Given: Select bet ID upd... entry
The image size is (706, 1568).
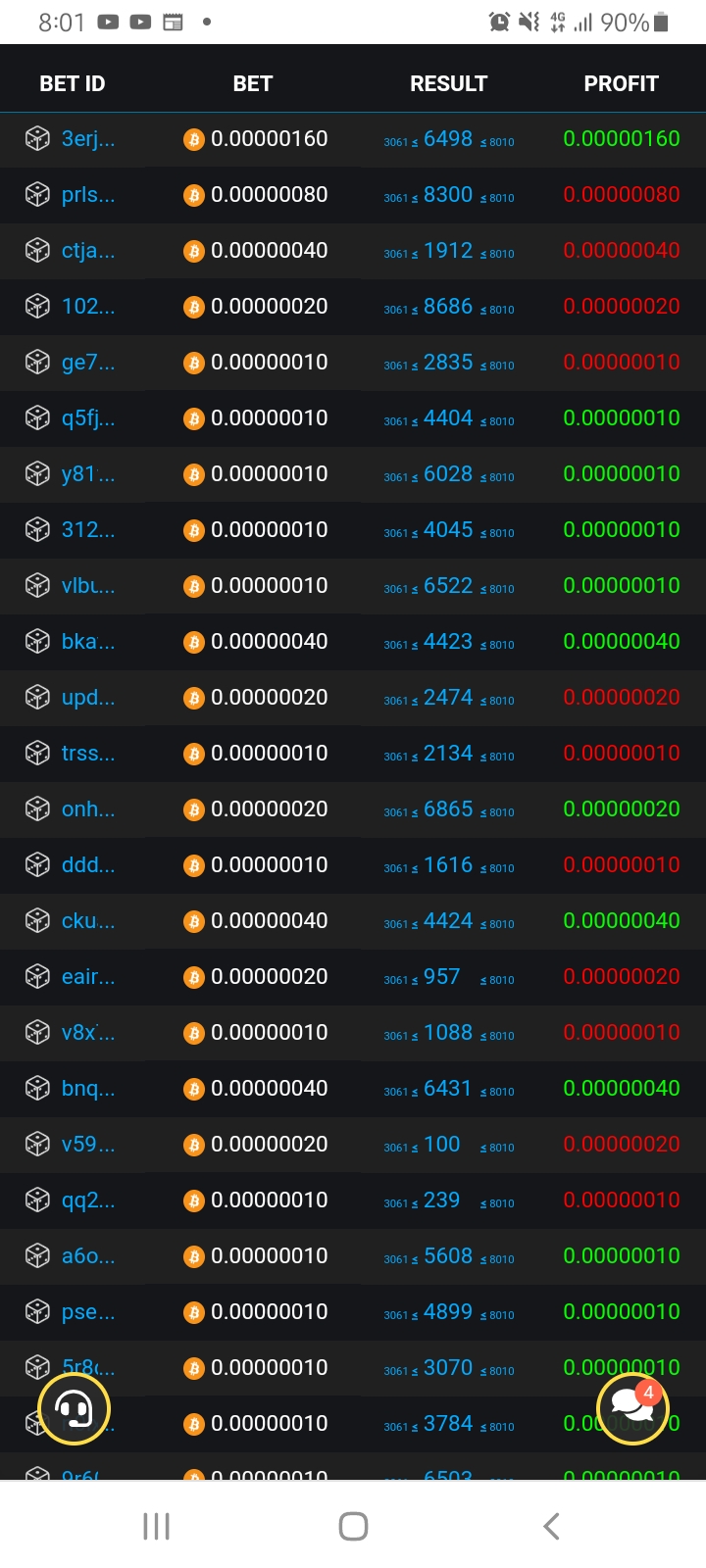Looking at the screenshot, I should point(87,698).
